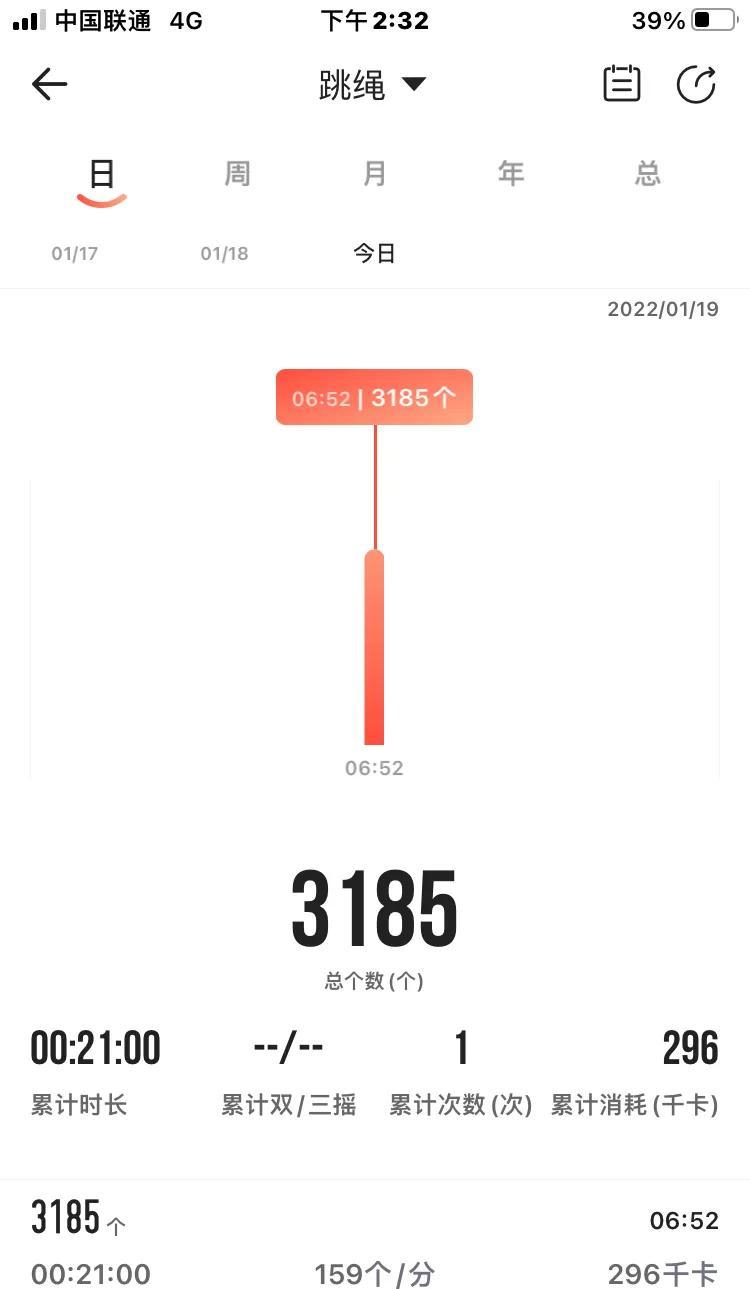This screenshot has height=1289, width=750.
Task: Select 今日 in the date strip
Action: (374, 254)
